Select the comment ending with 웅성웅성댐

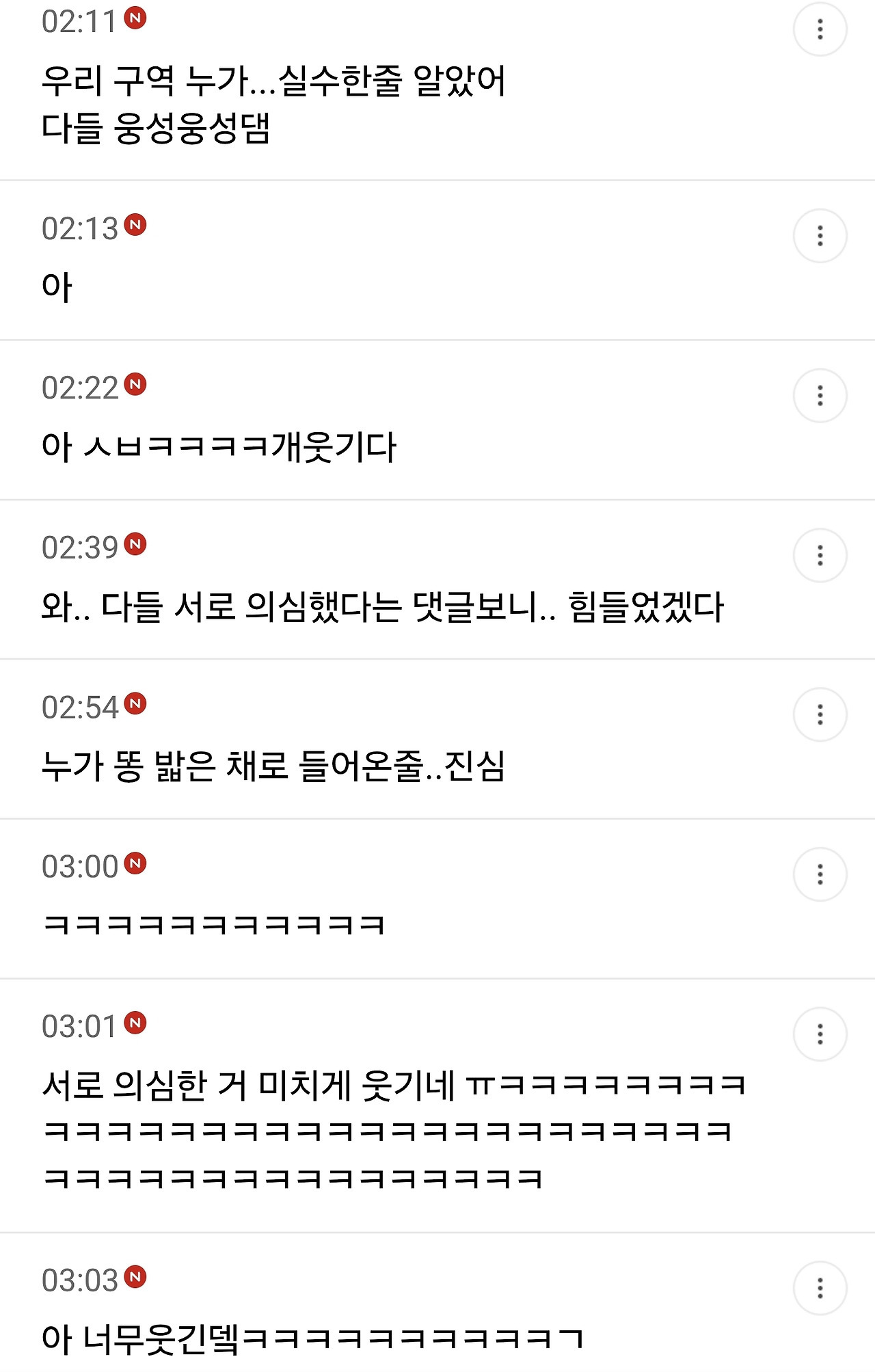pos(273,103)
